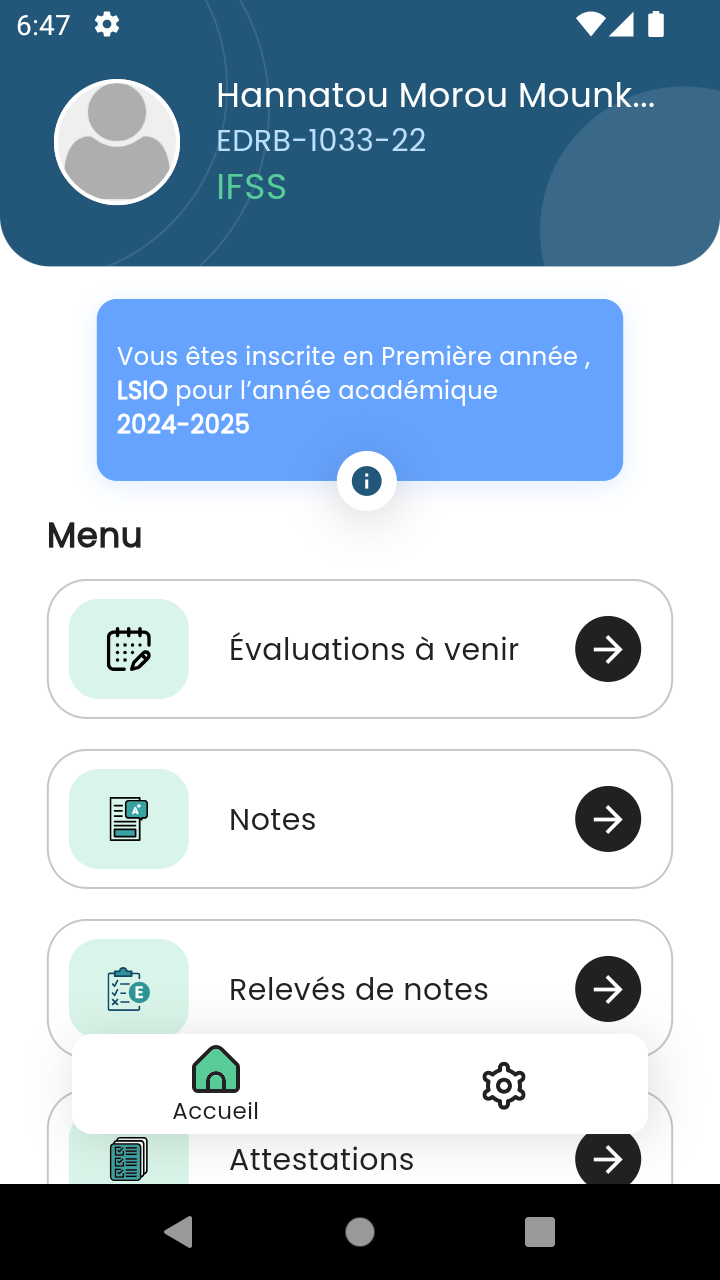Open the Évaluations à venir menu entry
Image resolution: width=720 pixels, height=1280 pixels.
tap(360, 648)
